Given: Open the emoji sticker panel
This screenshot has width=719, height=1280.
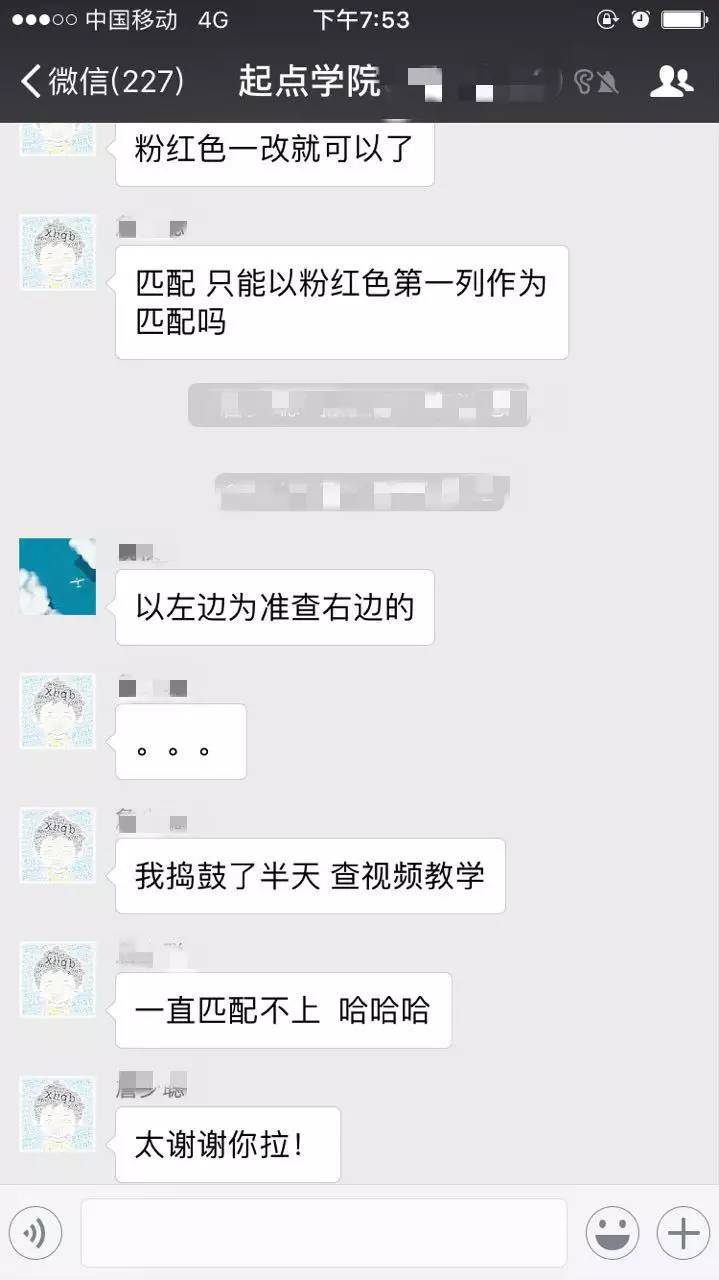Looking at the screenshot, I should click(x=612, y=1234).
